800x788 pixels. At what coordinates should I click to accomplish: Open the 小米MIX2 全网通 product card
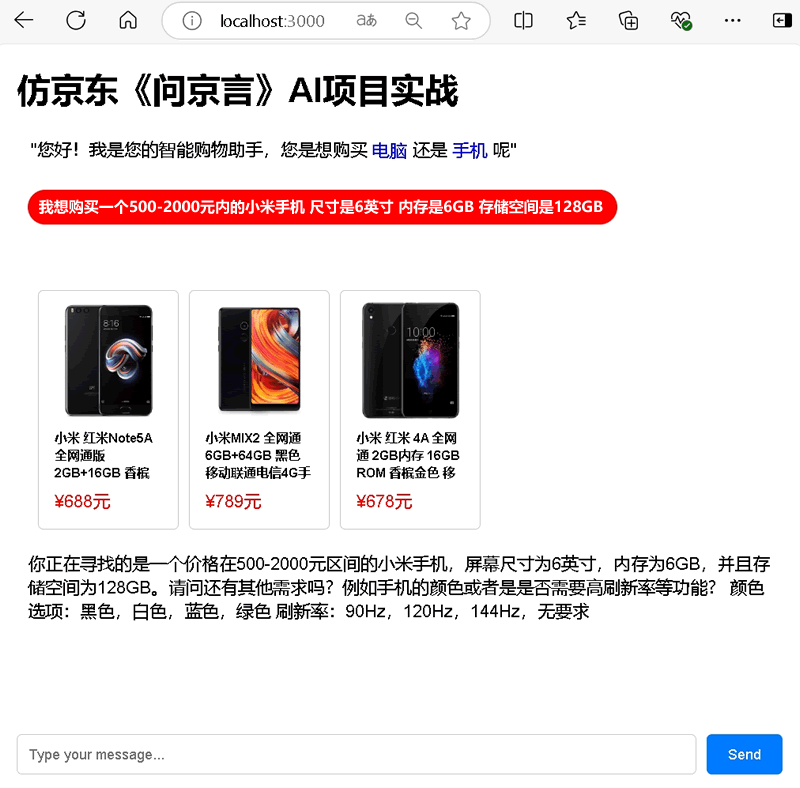click(259, 409)
